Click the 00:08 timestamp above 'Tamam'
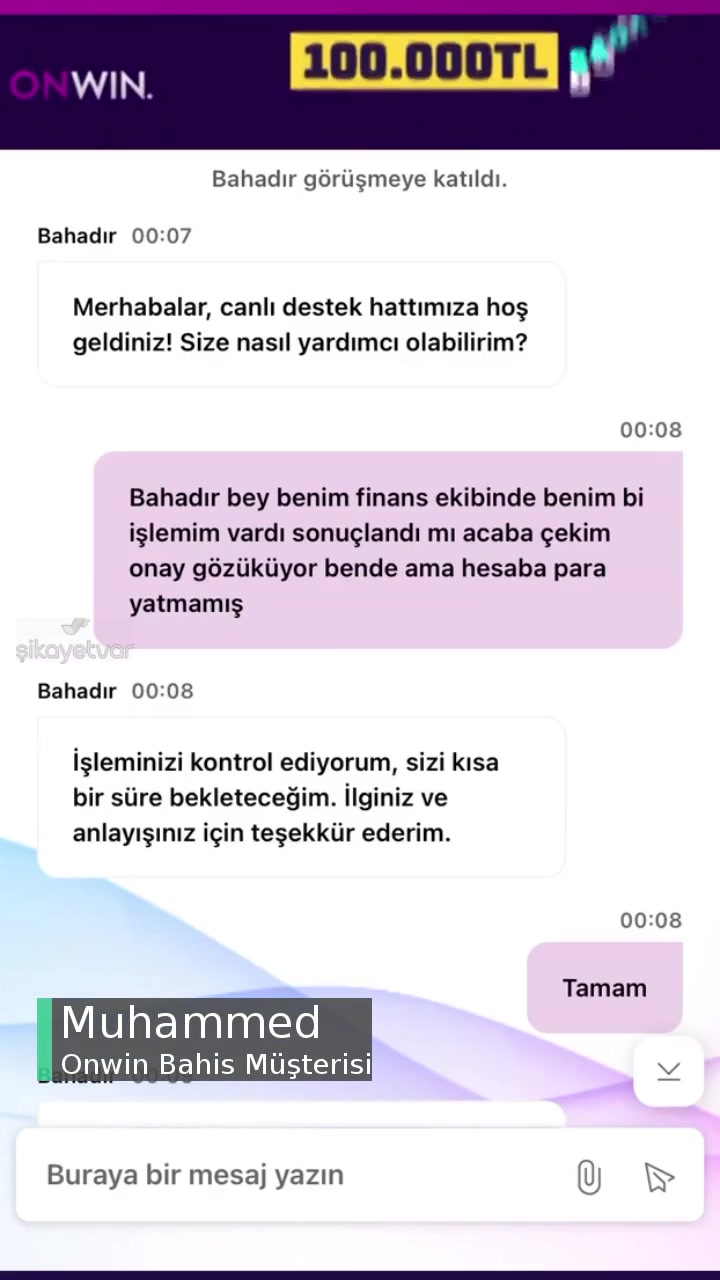This screenshot has height=1280, width=720. (x=650, y=920)
